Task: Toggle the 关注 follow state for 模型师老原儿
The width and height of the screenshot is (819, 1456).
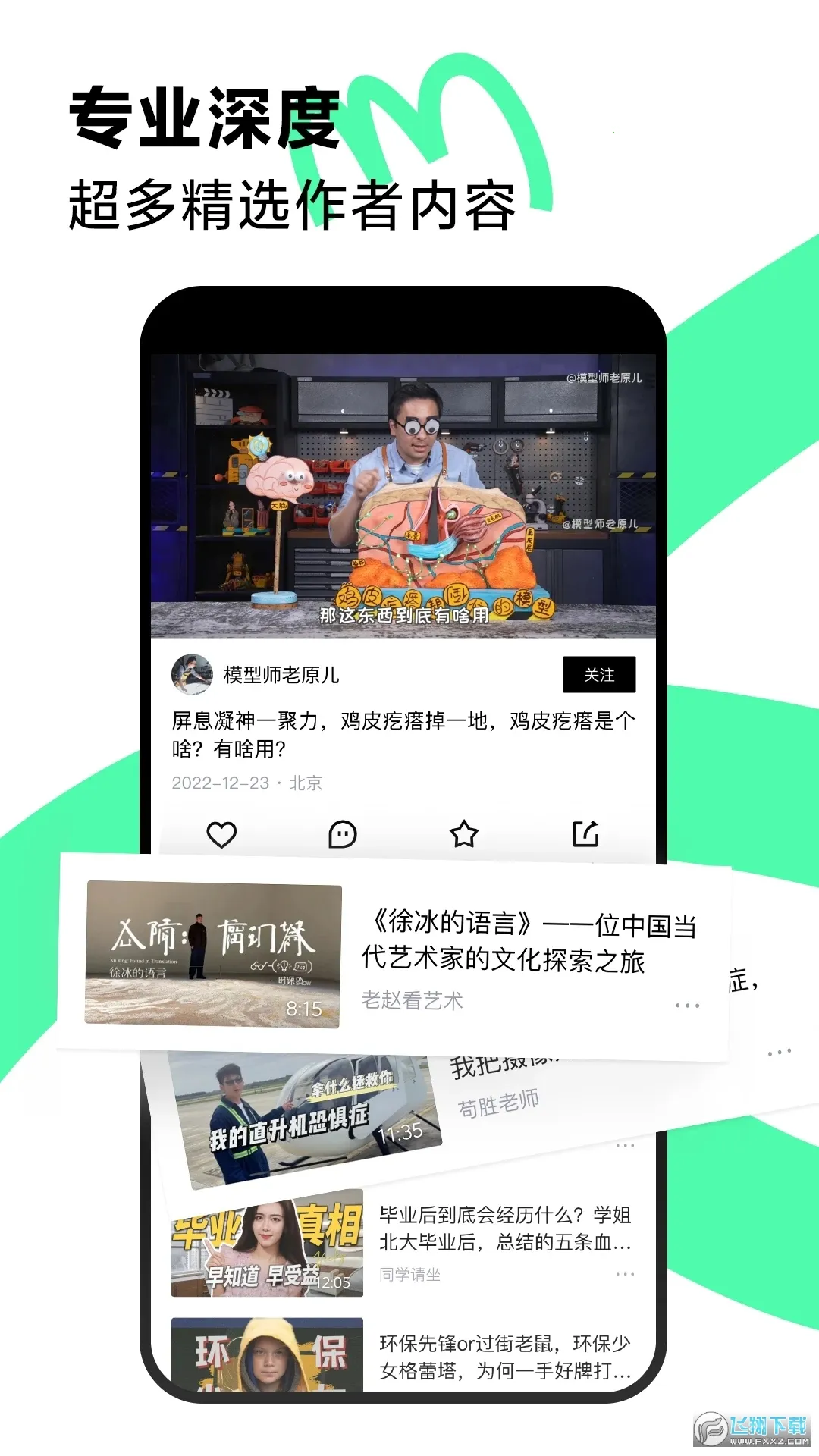Action: [x=599, y=675]
